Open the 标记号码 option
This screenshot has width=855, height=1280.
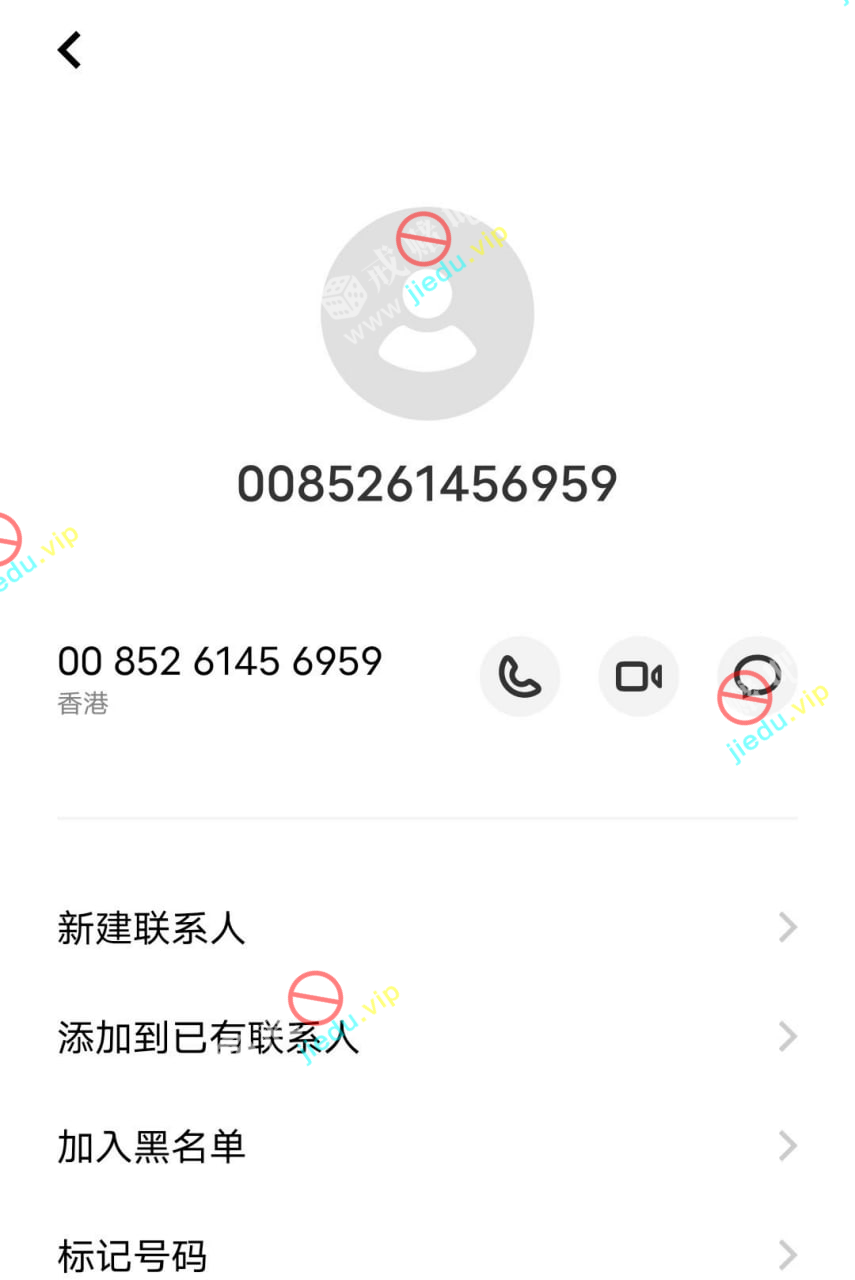tap(426, 1255)
